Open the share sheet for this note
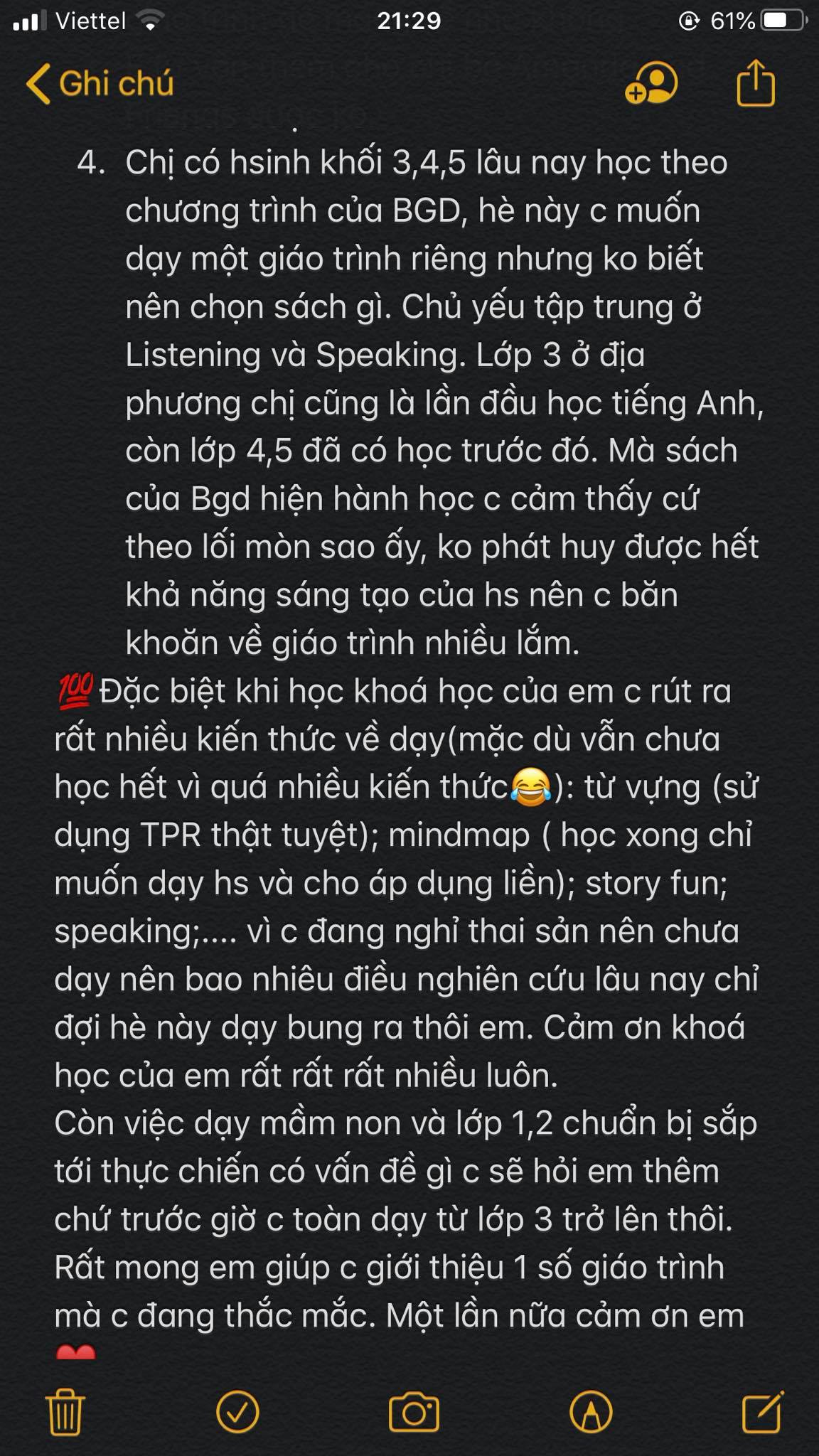819x1456 pixels. pos(755,84)
